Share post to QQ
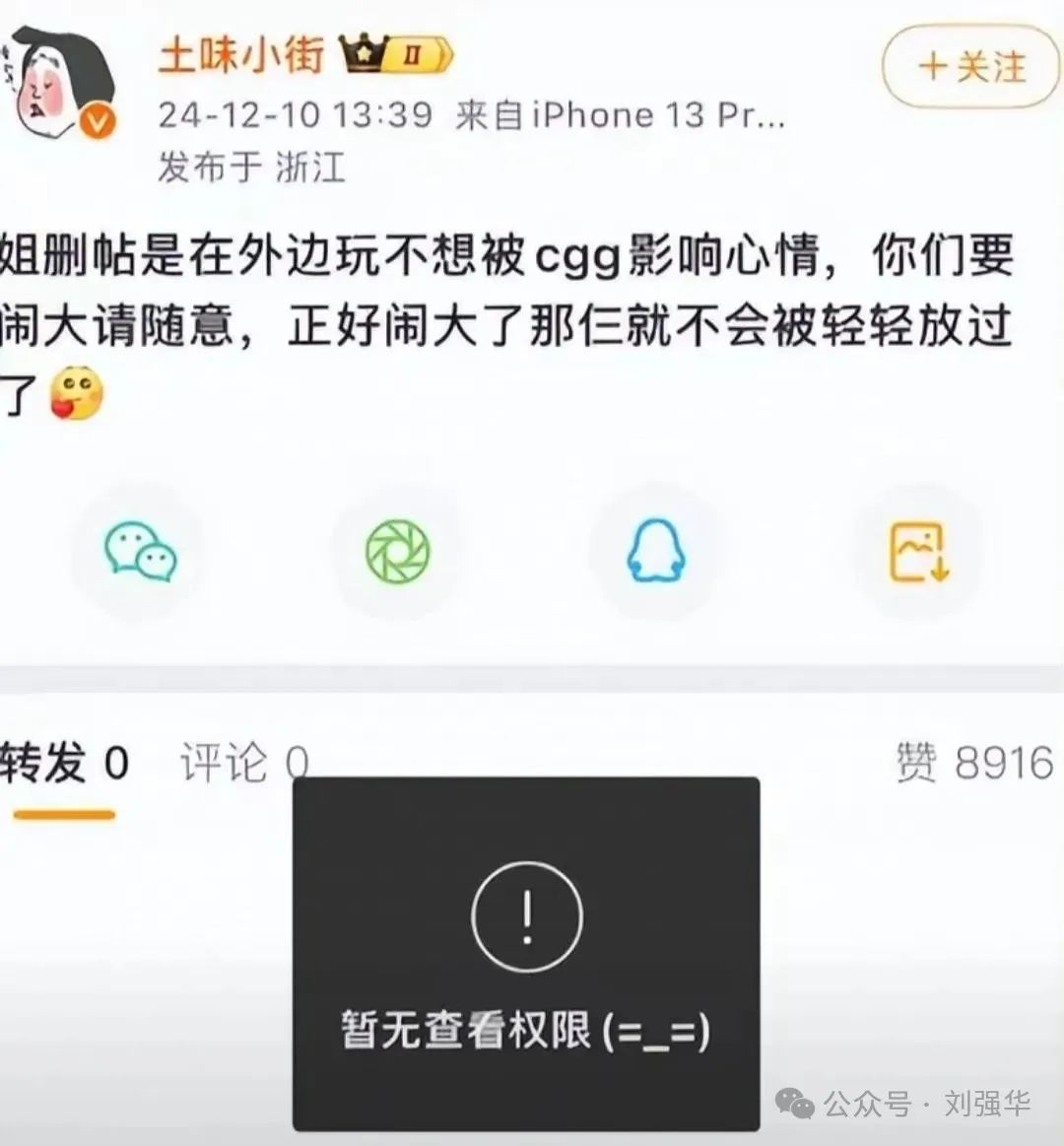 click(656, 552)
